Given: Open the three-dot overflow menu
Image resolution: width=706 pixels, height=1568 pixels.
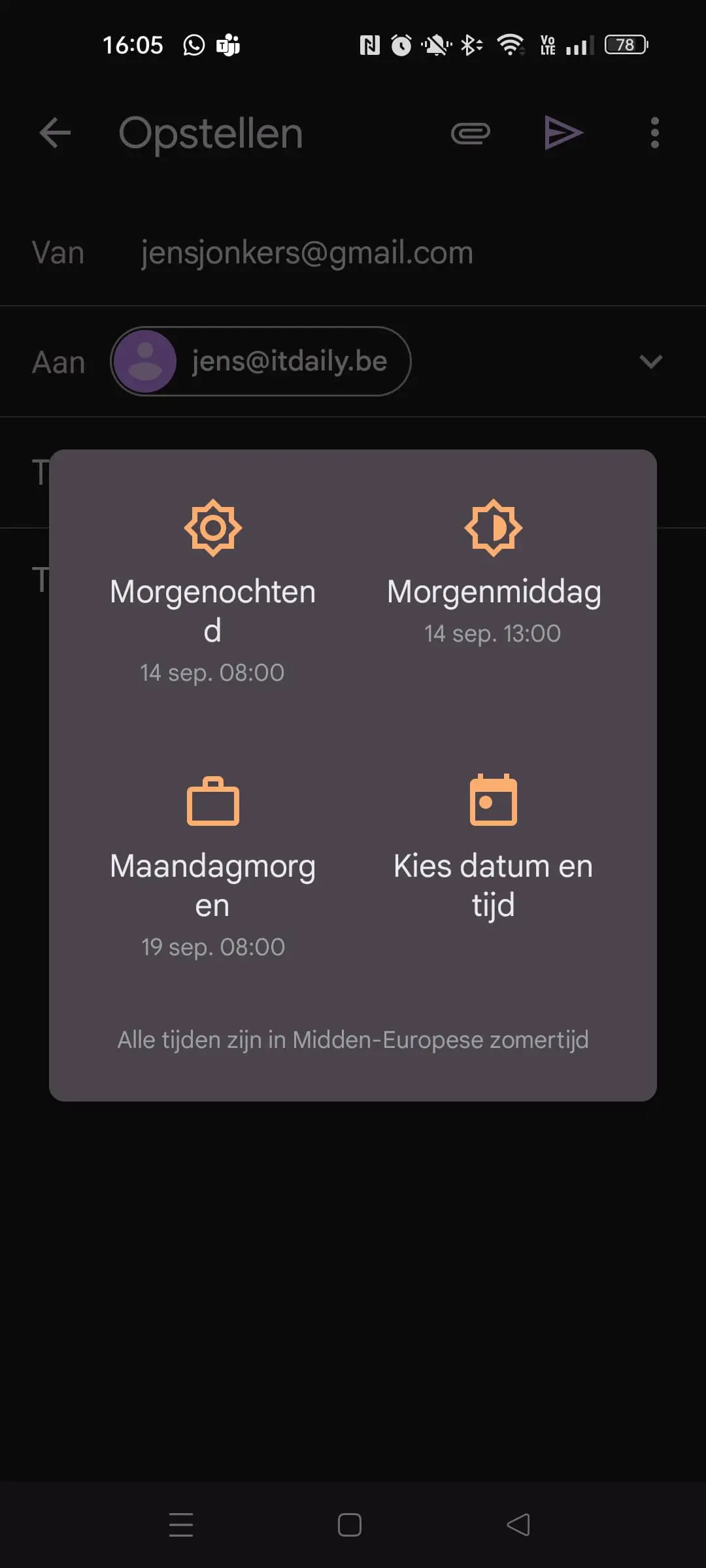Looking at the screenshot, I should coord(654,133).
